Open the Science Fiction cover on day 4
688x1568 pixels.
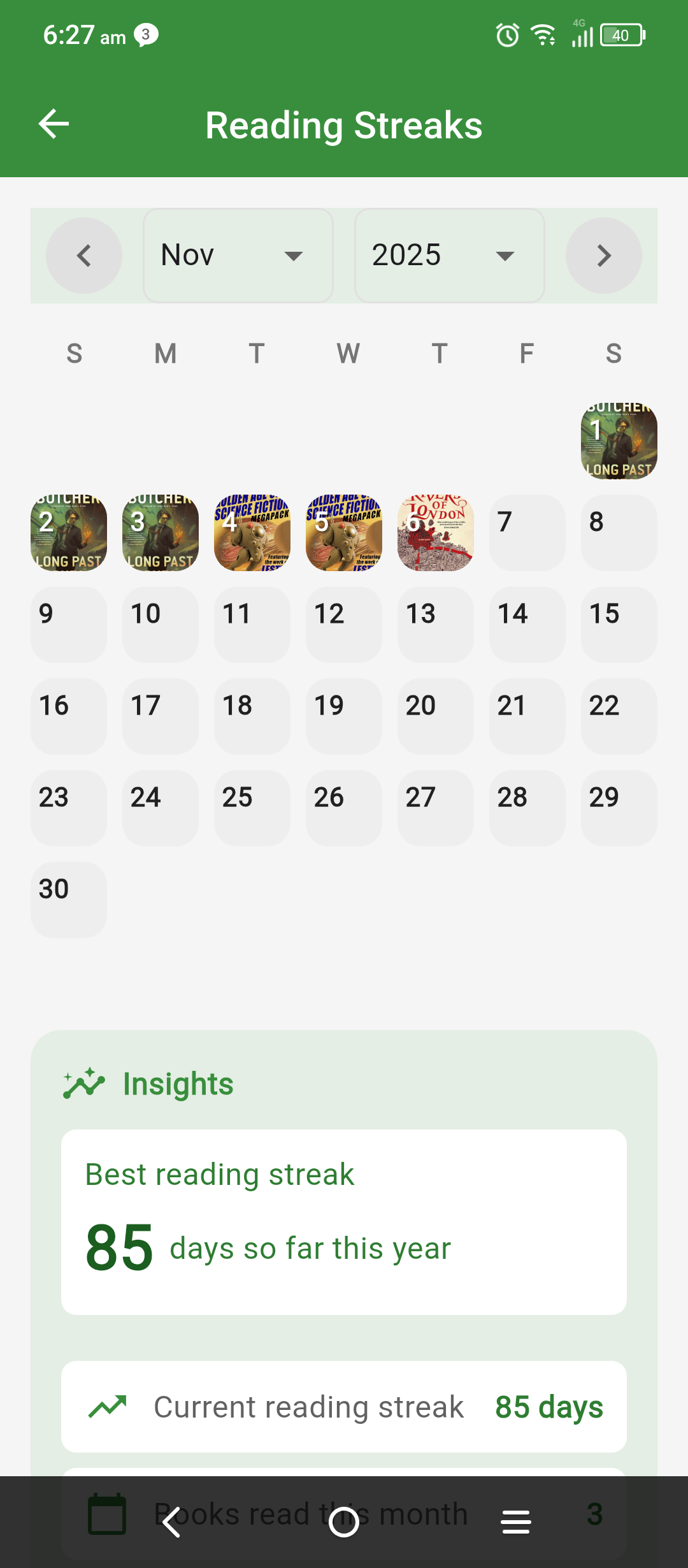pos(252,533)
